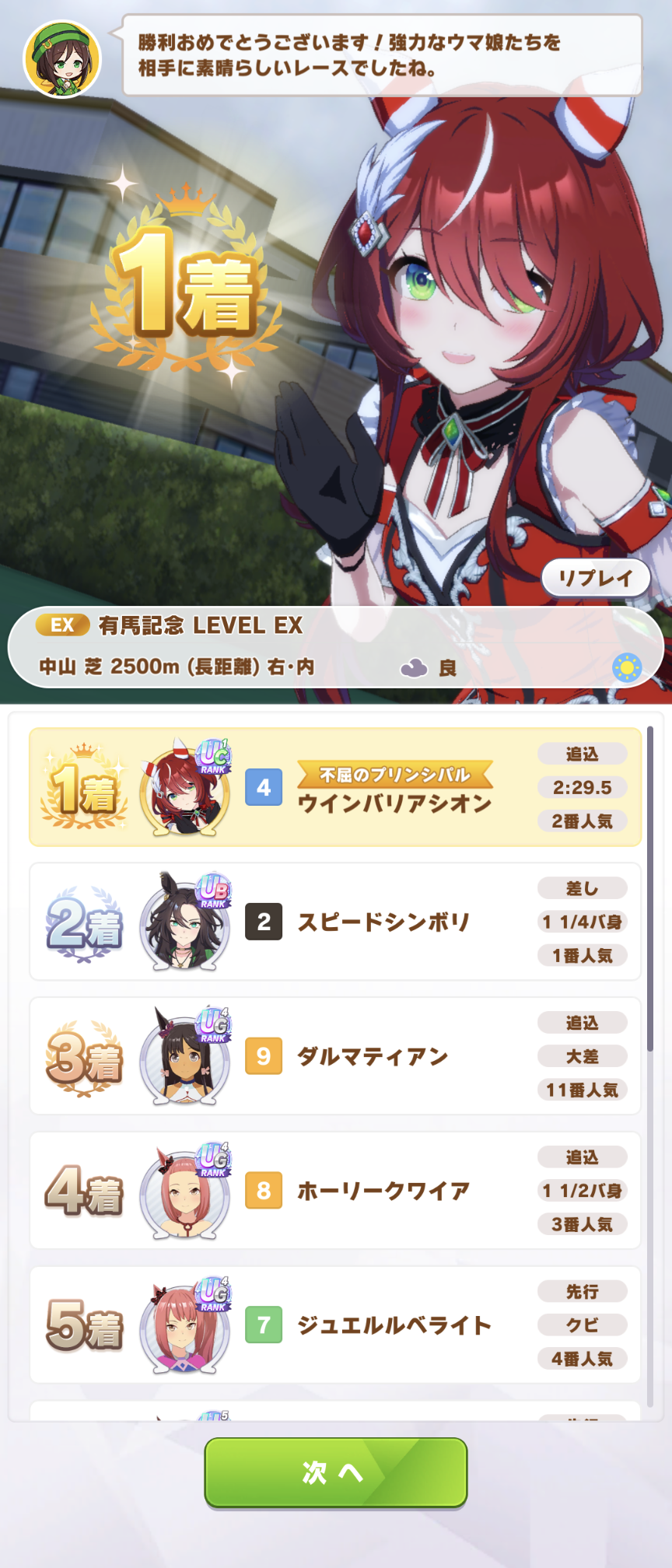Tap the リプレイ replay button
Screen dimensions: 672x1568
tap(596, 578)
